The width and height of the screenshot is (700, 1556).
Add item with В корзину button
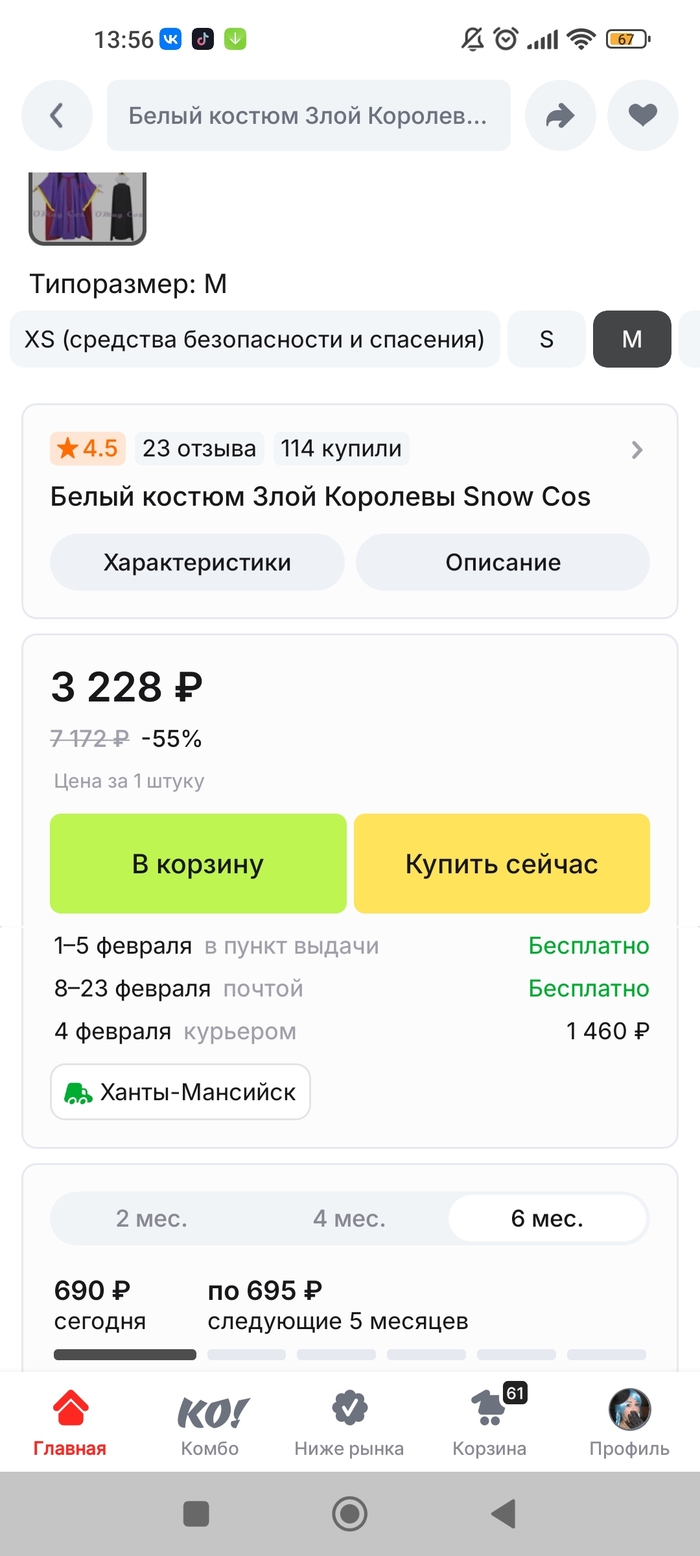[198, 864]
